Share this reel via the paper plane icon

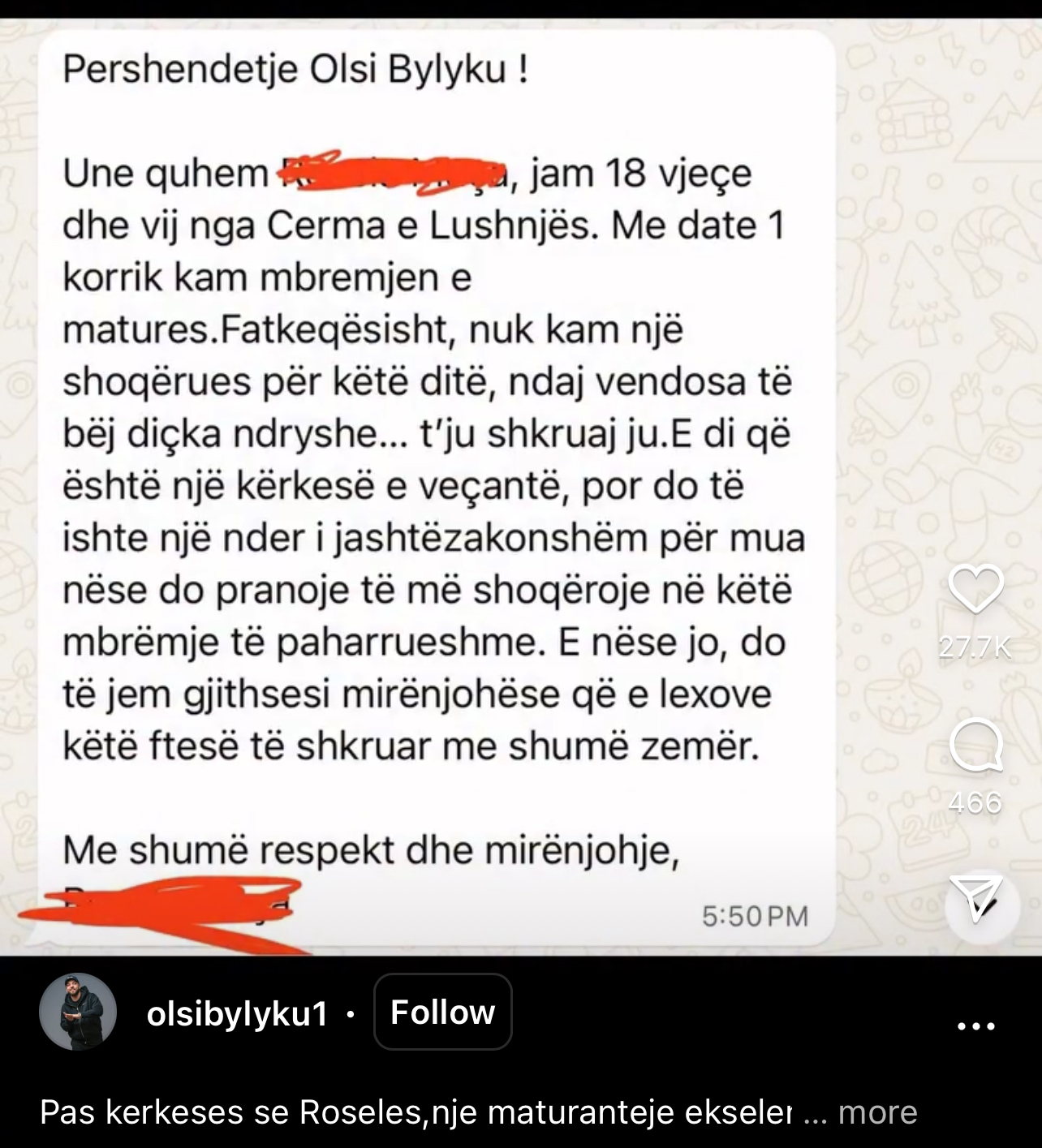[975, 899]
